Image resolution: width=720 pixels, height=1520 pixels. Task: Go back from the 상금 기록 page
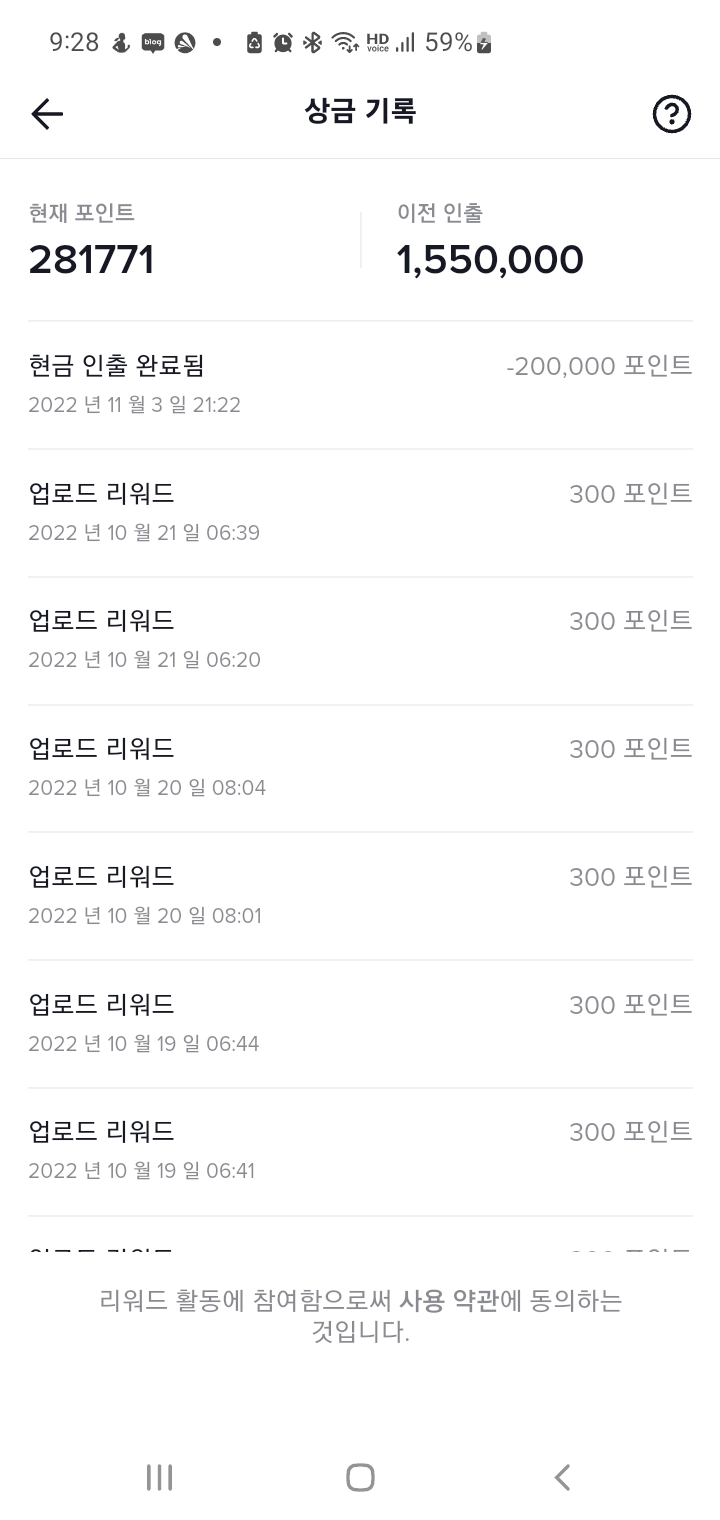(x=47, y=114)
